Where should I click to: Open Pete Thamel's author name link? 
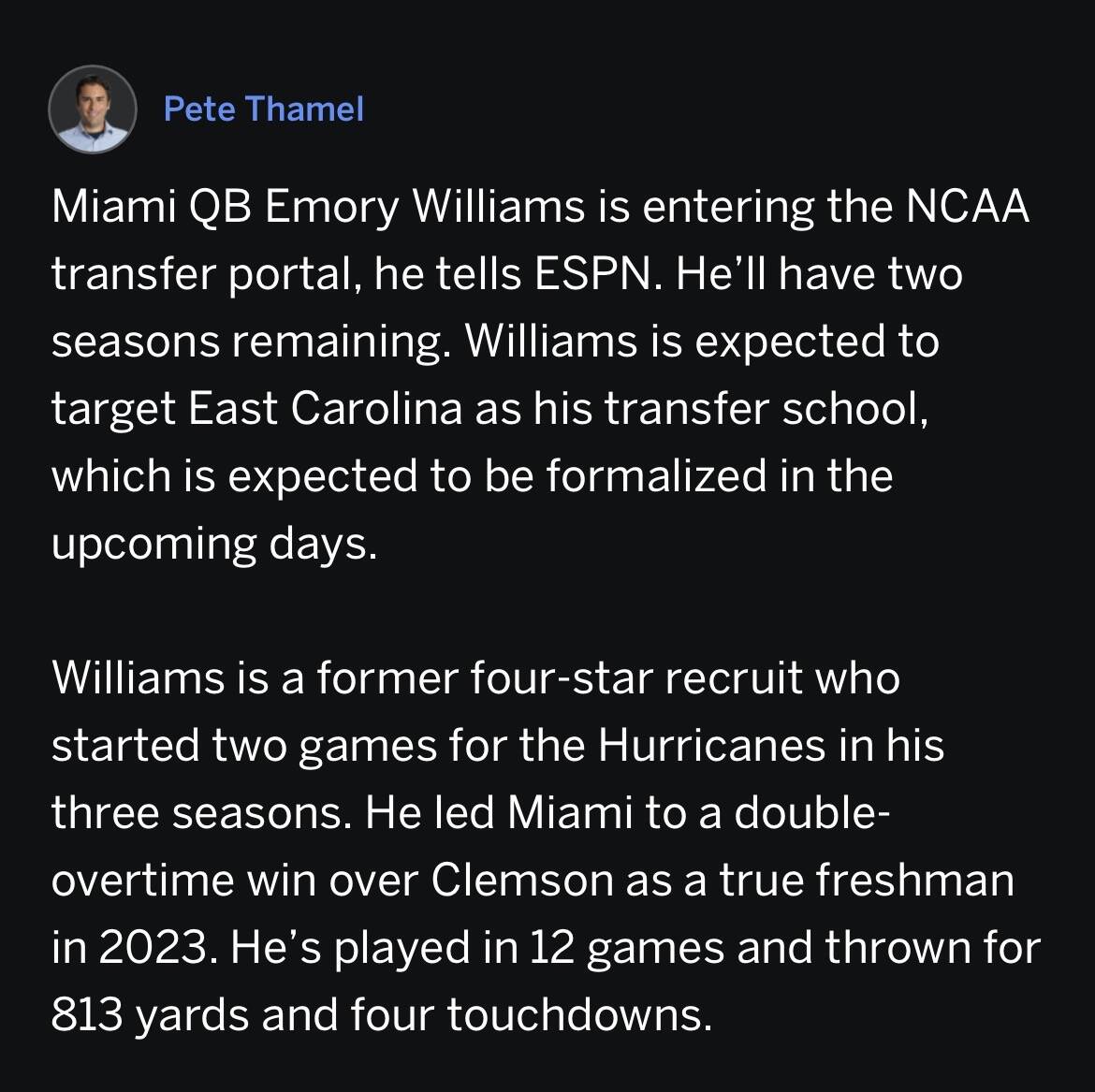coord(263,109)
